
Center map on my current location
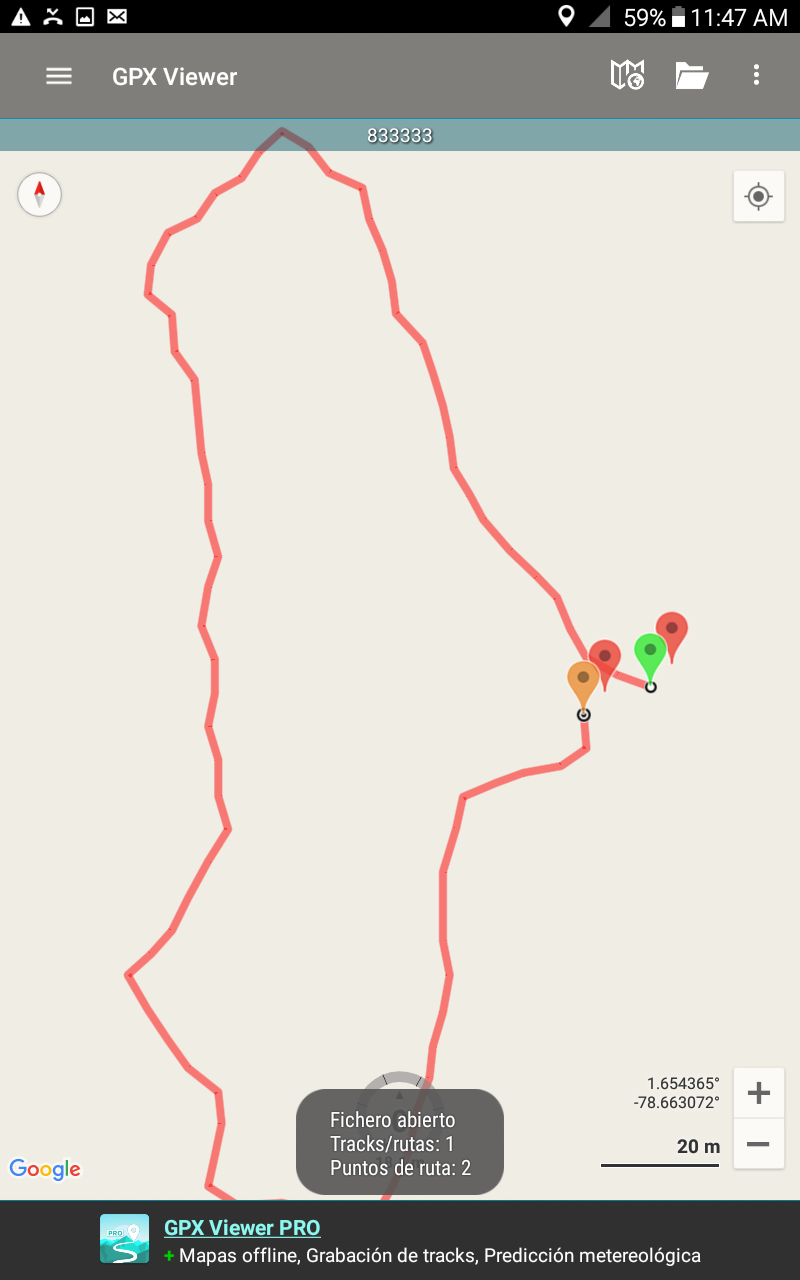[758, 196]
